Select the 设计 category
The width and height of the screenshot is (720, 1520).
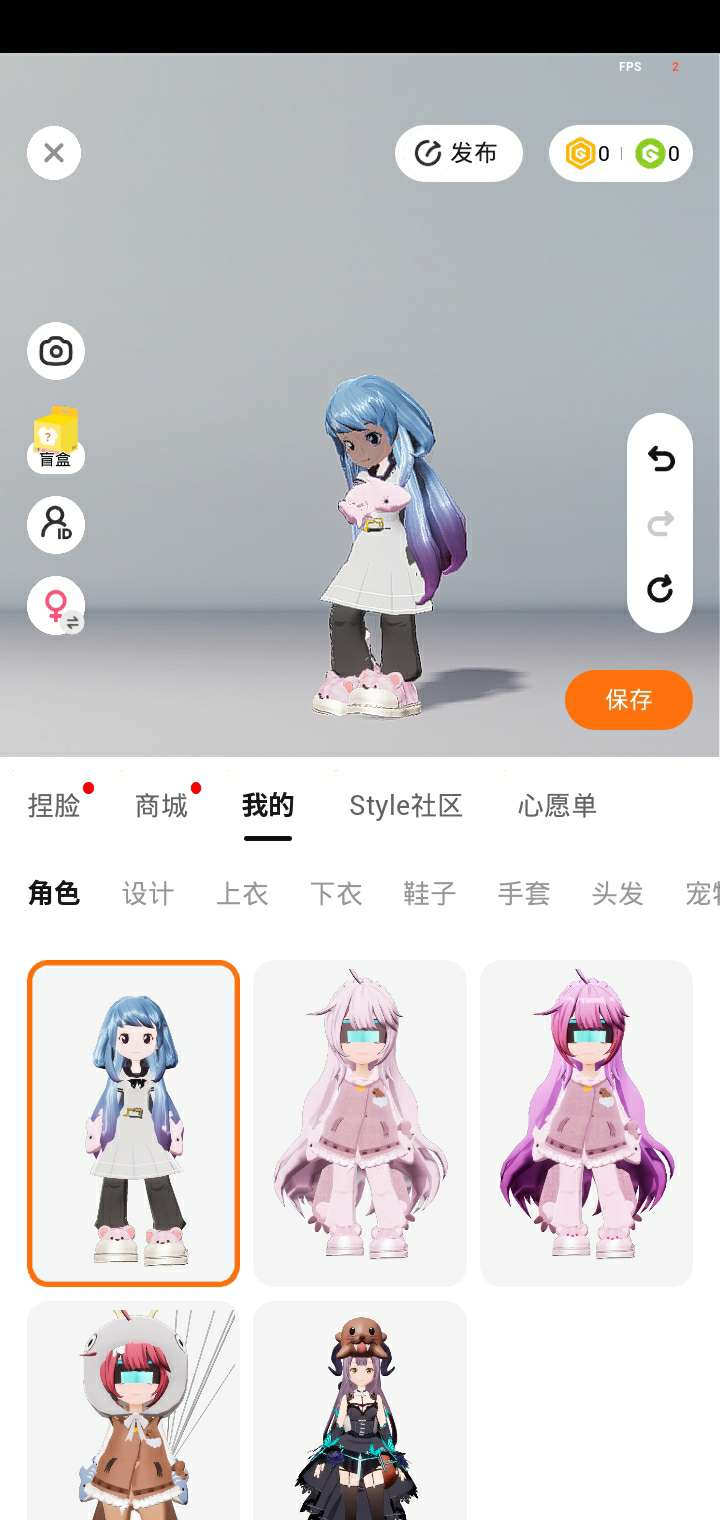[148, 893]
